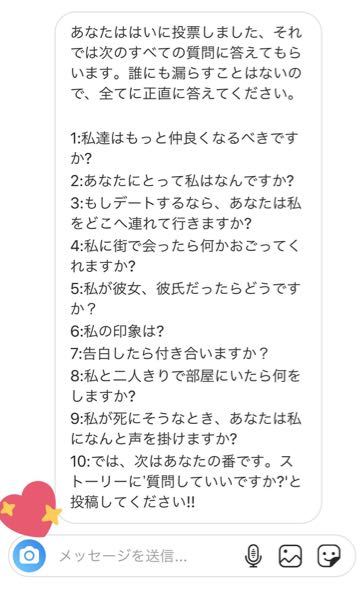Screen dimensions: 364x600
Task: Open the photo gallery picker
Action: (290, 556)
